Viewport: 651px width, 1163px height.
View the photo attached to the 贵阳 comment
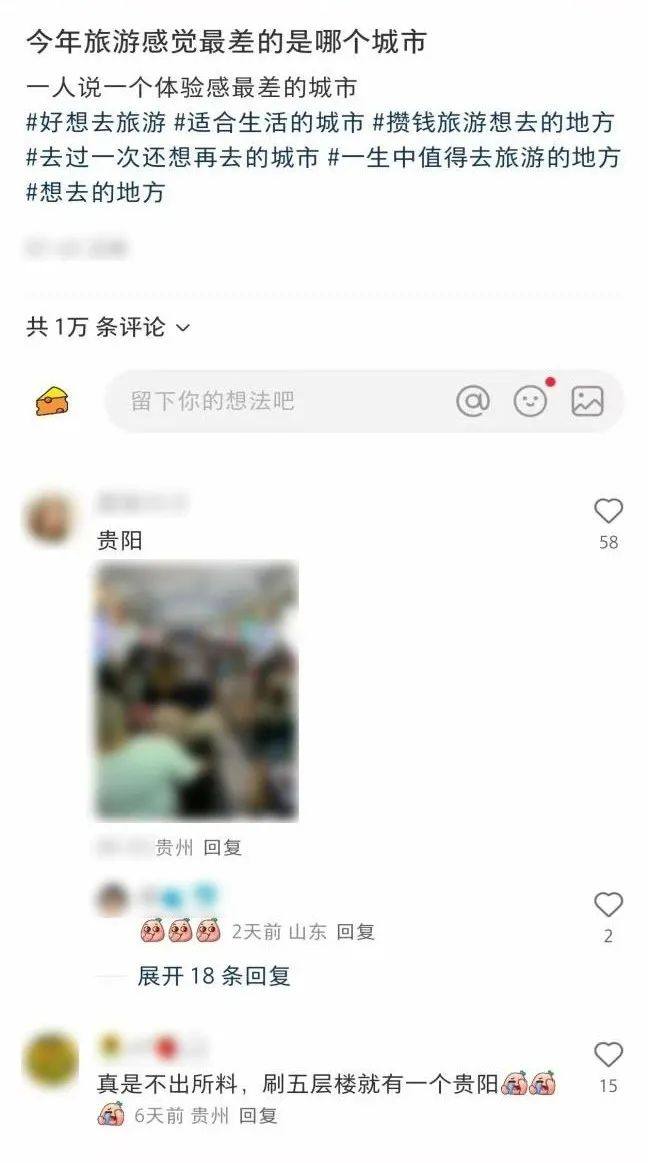196,691
